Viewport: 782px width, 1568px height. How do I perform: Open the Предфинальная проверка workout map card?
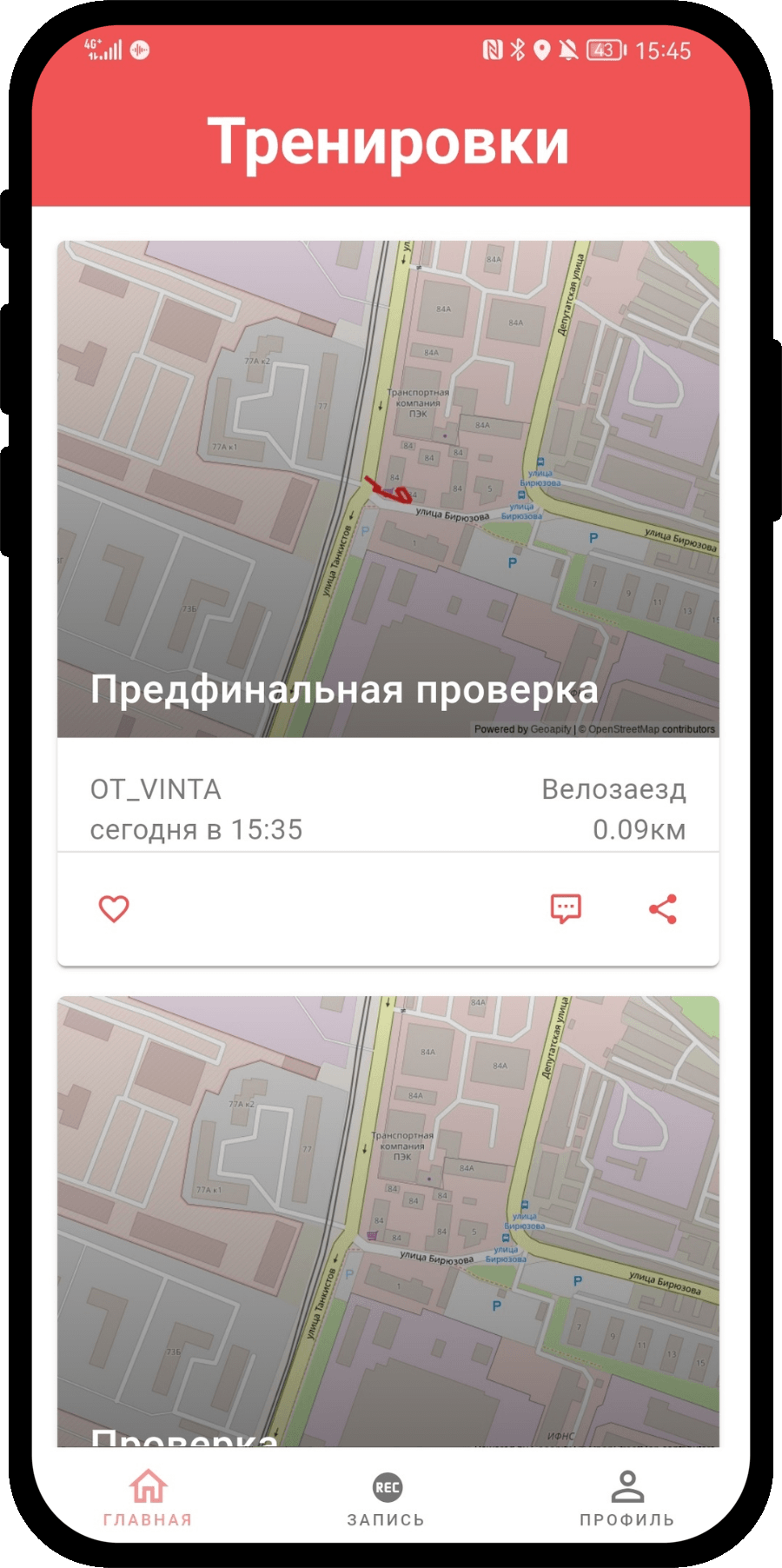tap(388, 488)
